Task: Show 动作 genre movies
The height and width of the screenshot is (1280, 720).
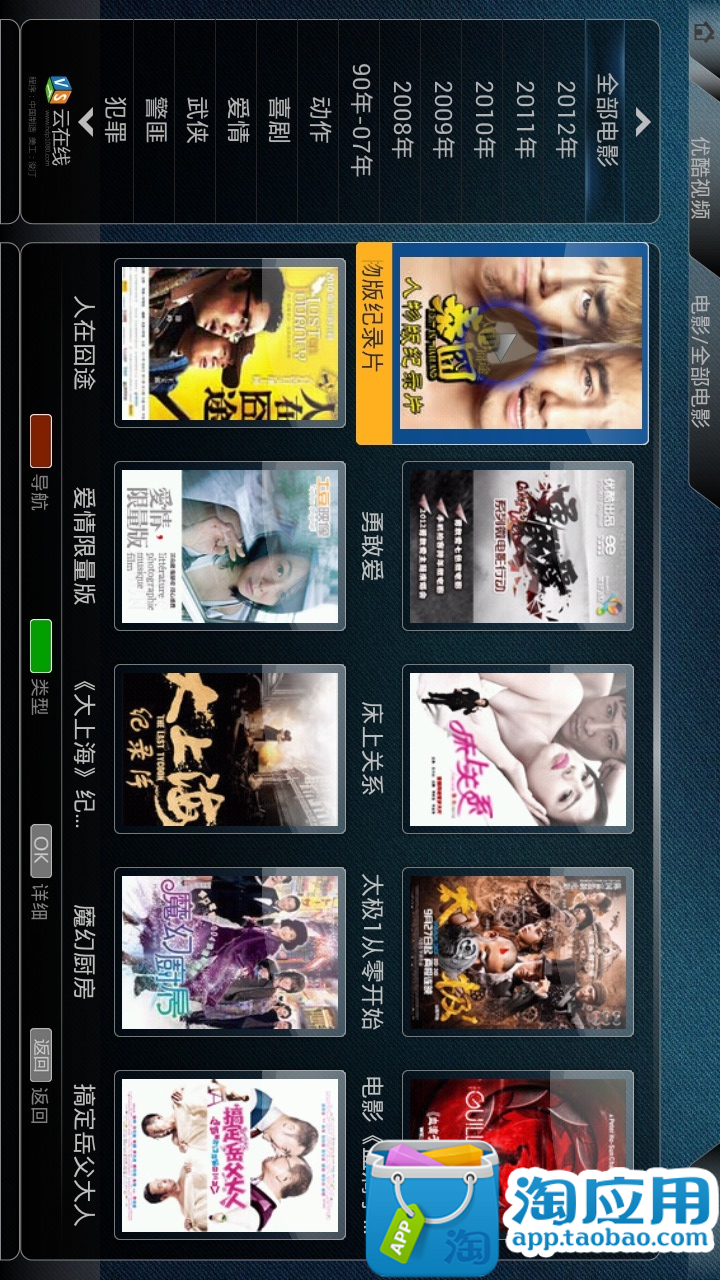Action: point(320,120)
